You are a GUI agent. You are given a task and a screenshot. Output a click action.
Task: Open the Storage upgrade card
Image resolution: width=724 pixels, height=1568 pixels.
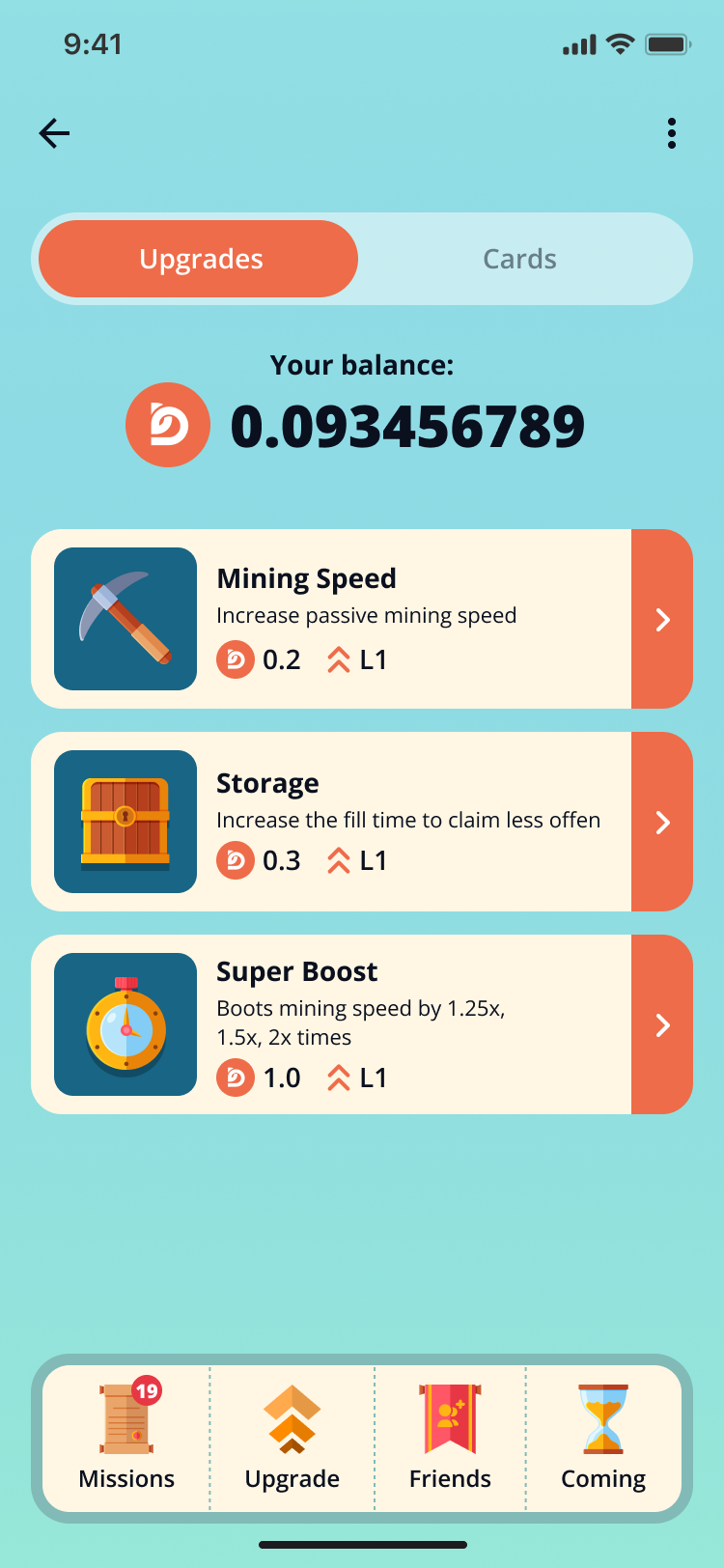coord(661,822)
